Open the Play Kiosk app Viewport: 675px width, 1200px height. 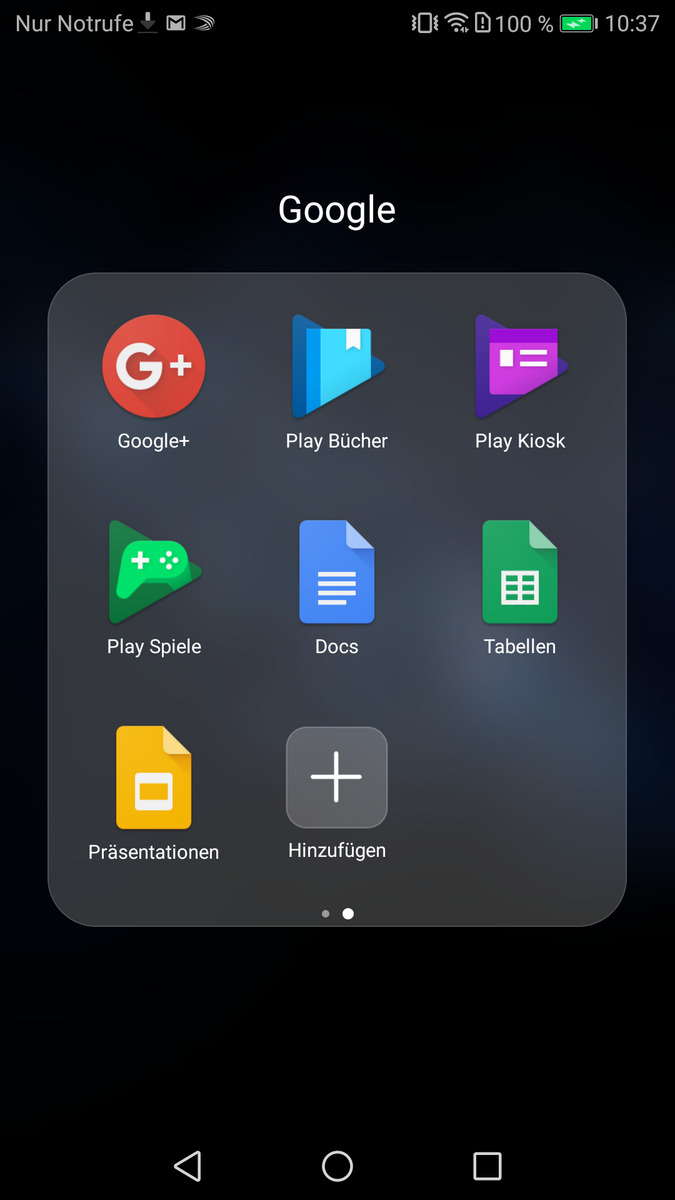click(x=520, y=366)
